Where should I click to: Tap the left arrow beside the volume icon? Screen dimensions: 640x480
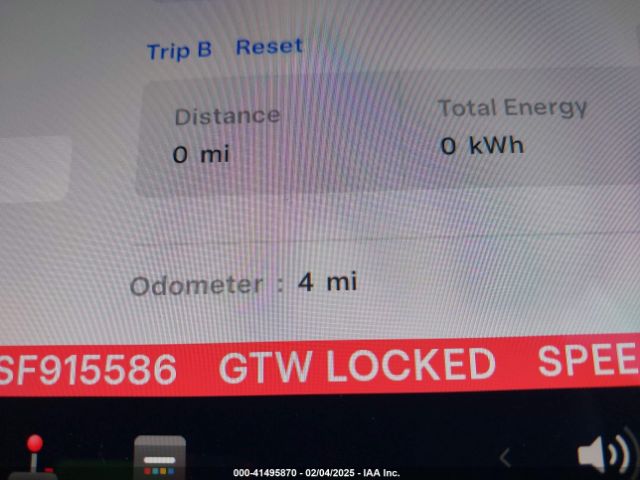(505, 458)
